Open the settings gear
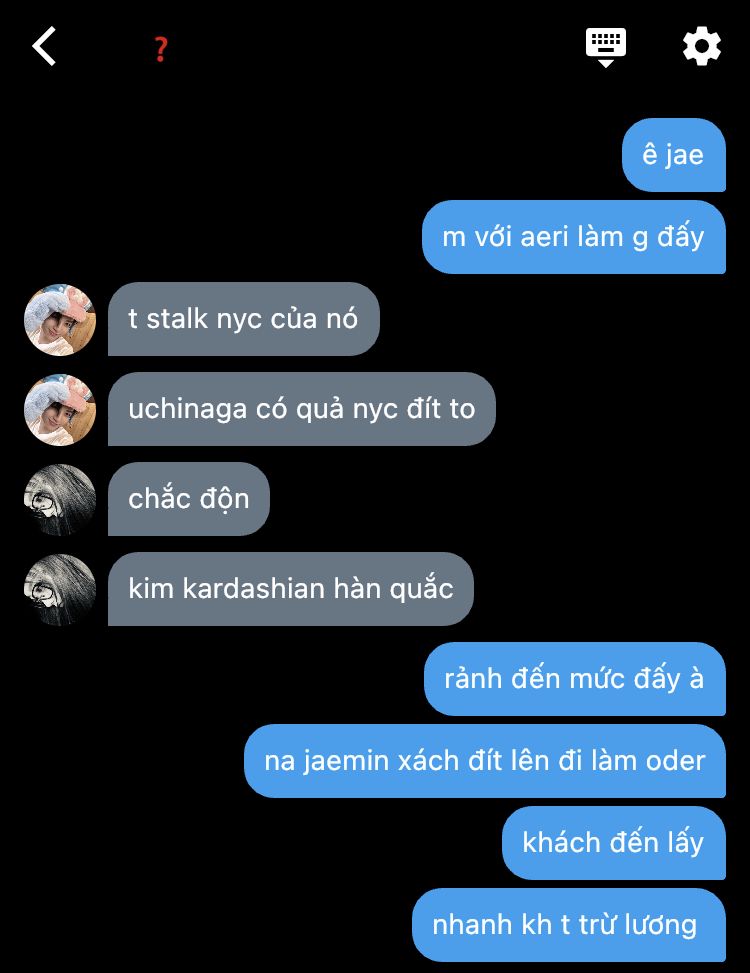750x973 pixels. (701, 46)
